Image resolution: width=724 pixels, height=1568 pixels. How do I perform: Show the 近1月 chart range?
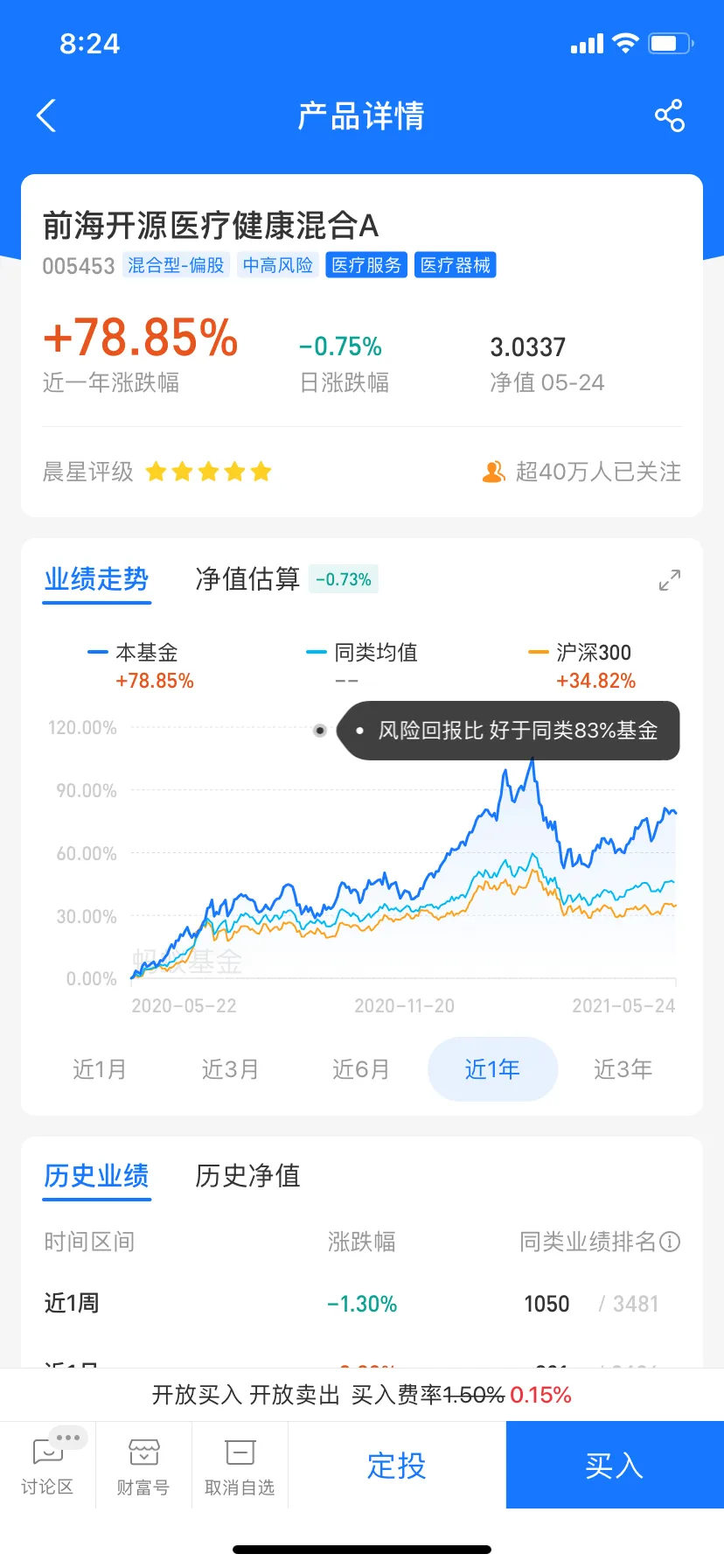(x=100, y=1069)
